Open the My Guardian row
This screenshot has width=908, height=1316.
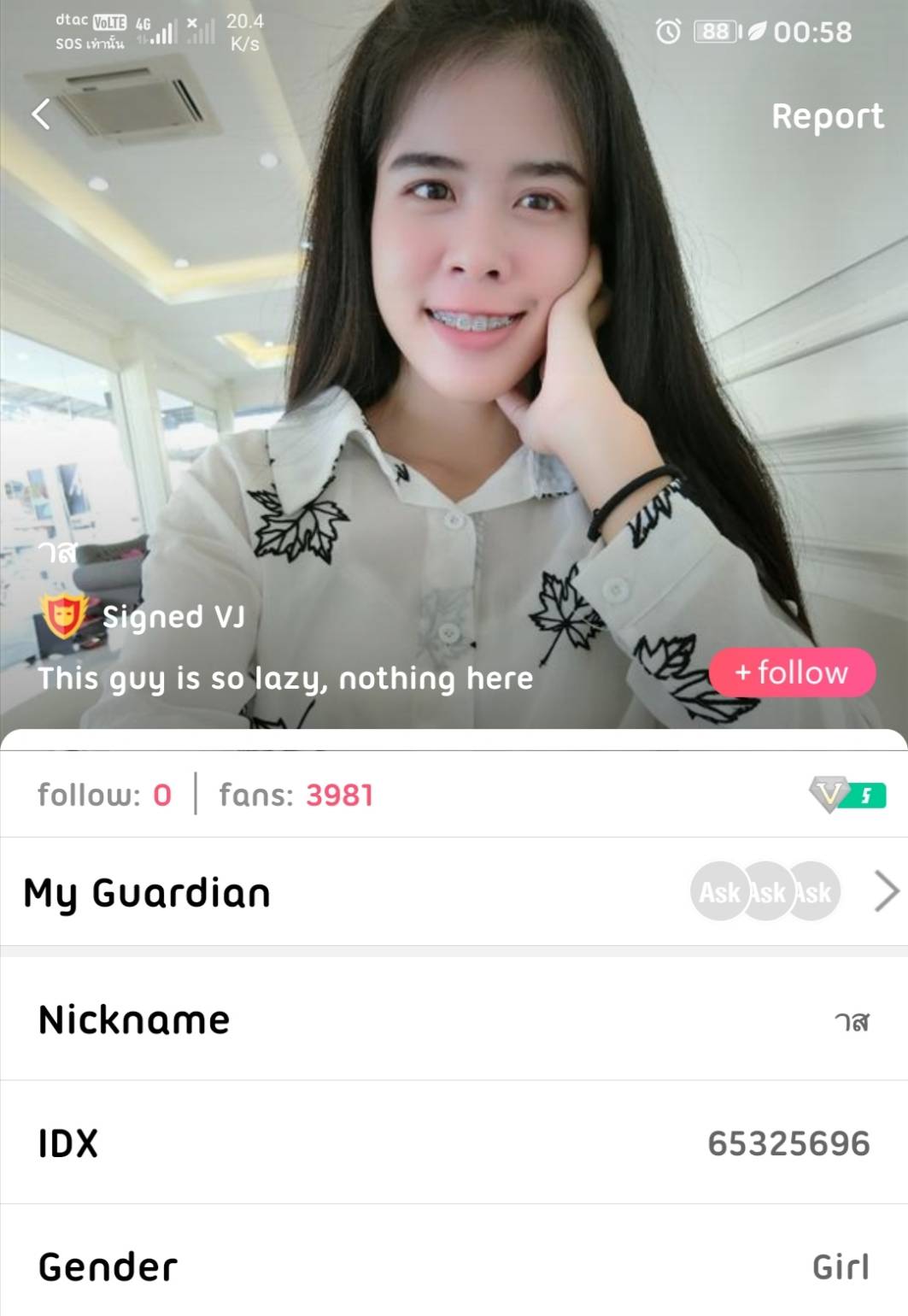pyautogui.click(x=453, y=892)
